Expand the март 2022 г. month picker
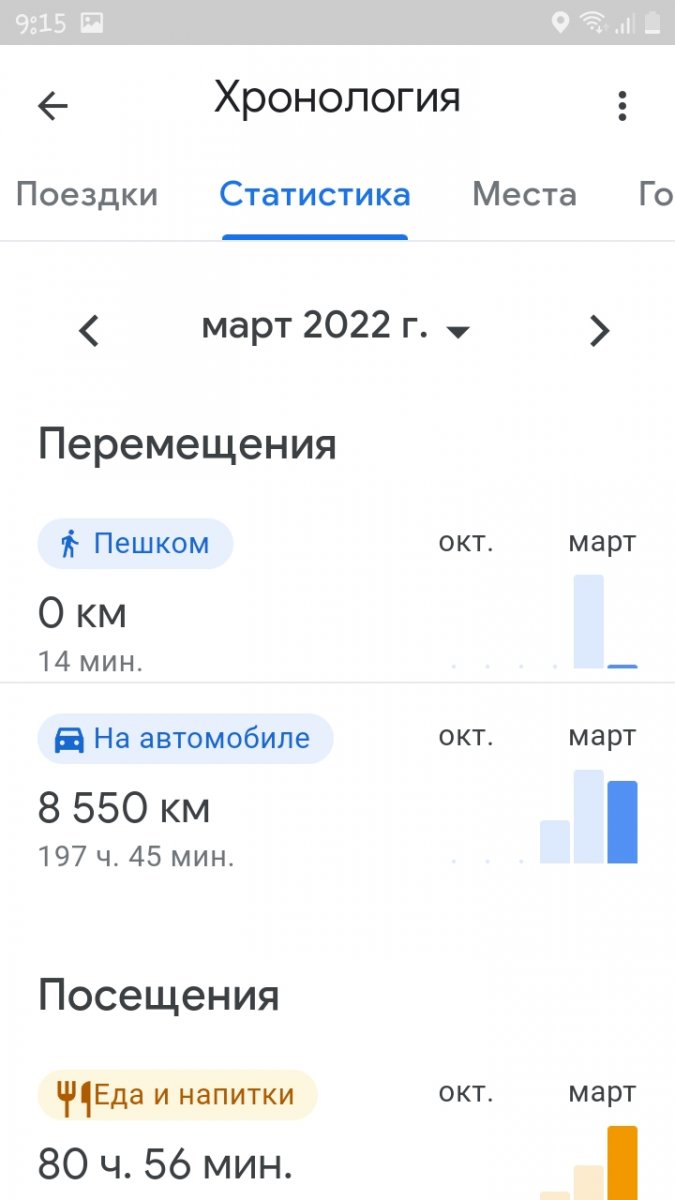The image size is (675, 1200). 336,326
